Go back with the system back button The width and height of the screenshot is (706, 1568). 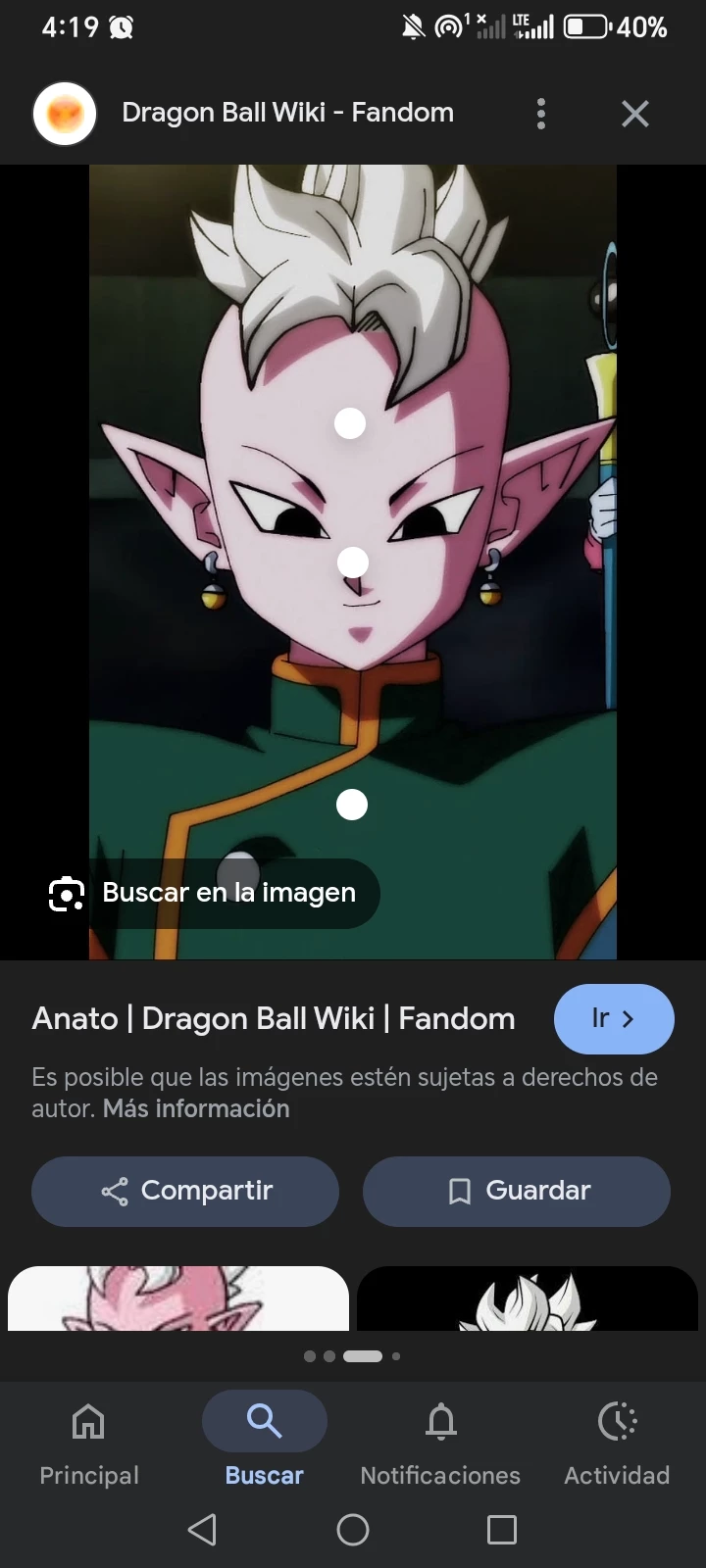(202, 1529)
